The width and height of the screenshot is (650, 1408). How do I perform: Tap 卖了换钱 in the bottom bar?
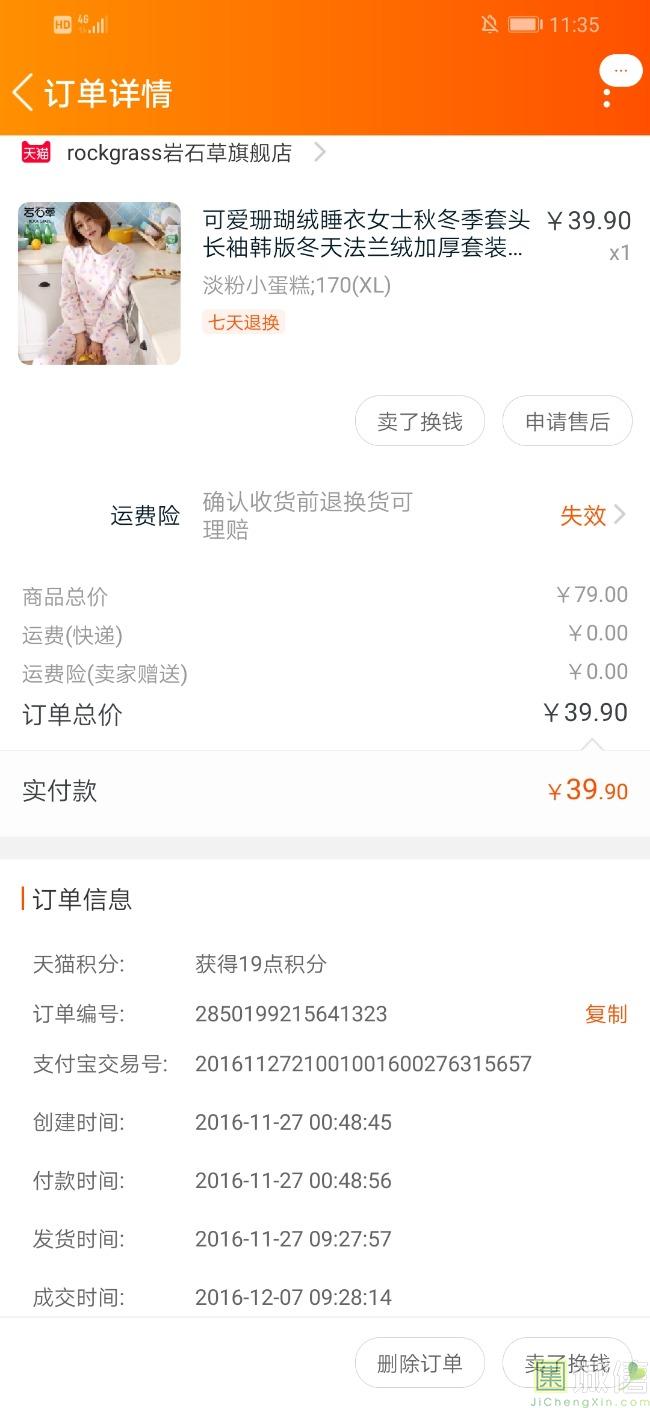point(567,1363)
